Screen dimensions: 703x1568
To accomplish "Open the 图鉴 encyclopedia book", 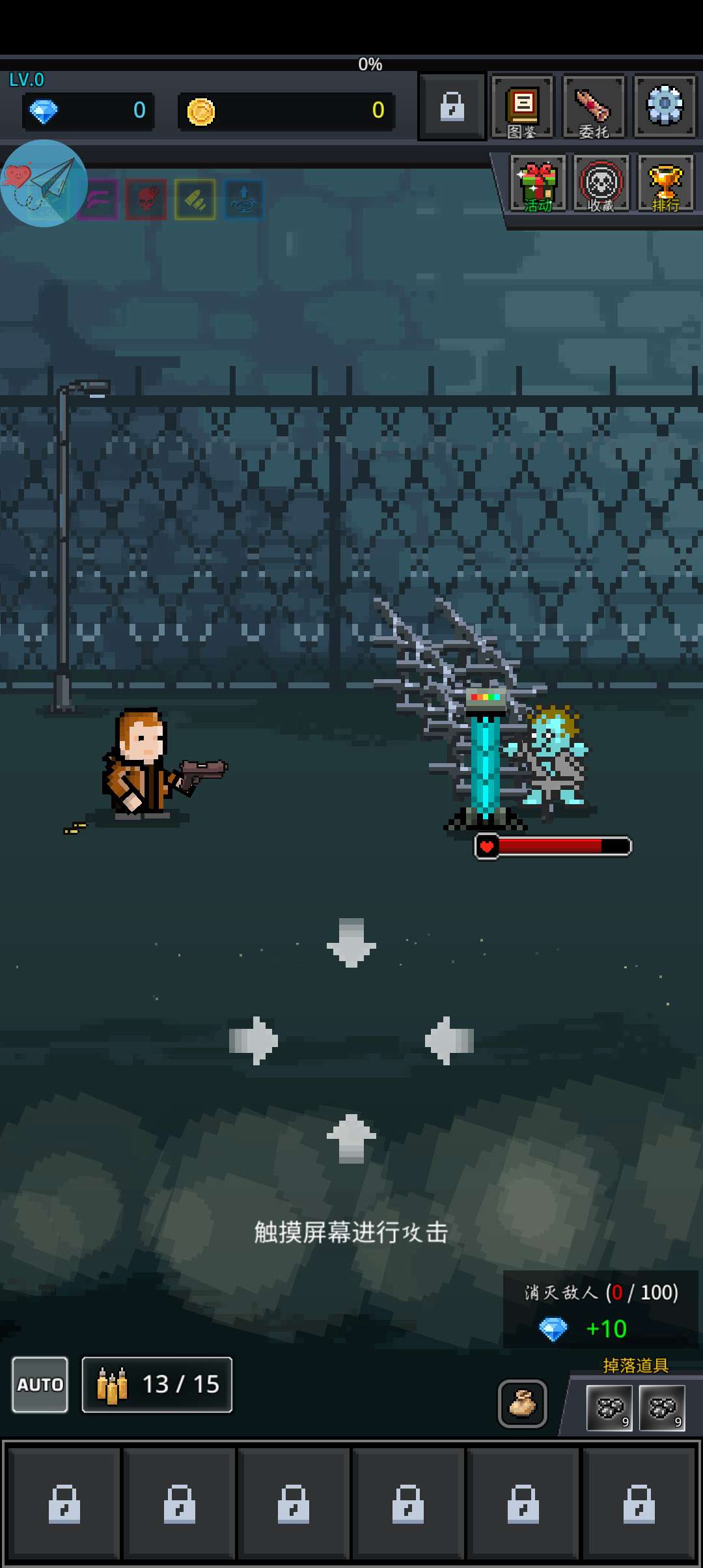I will coord(523,107).
